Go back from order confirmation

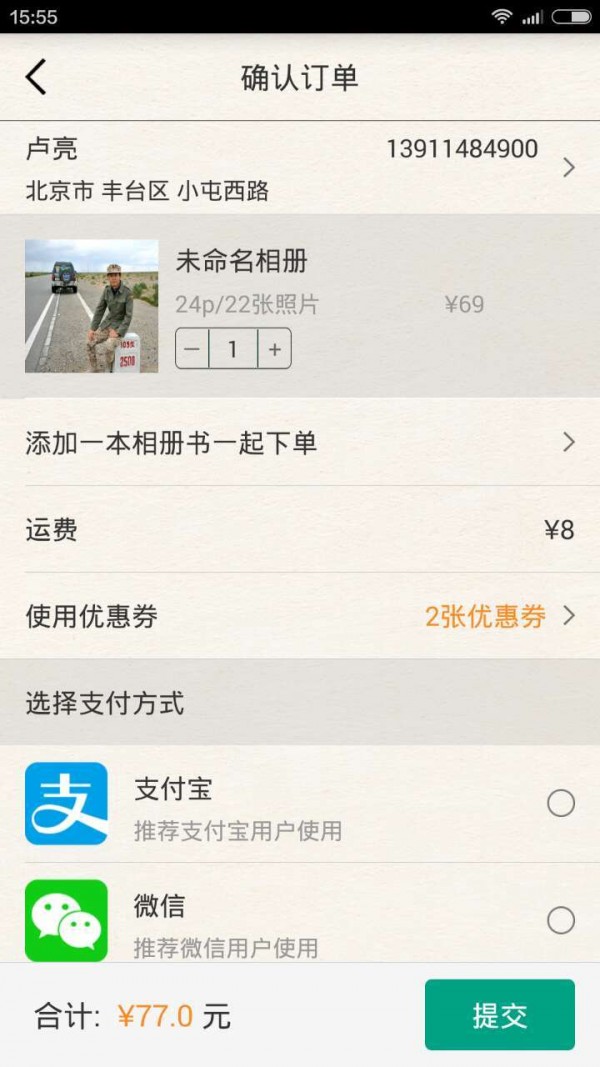pos(36,77)
